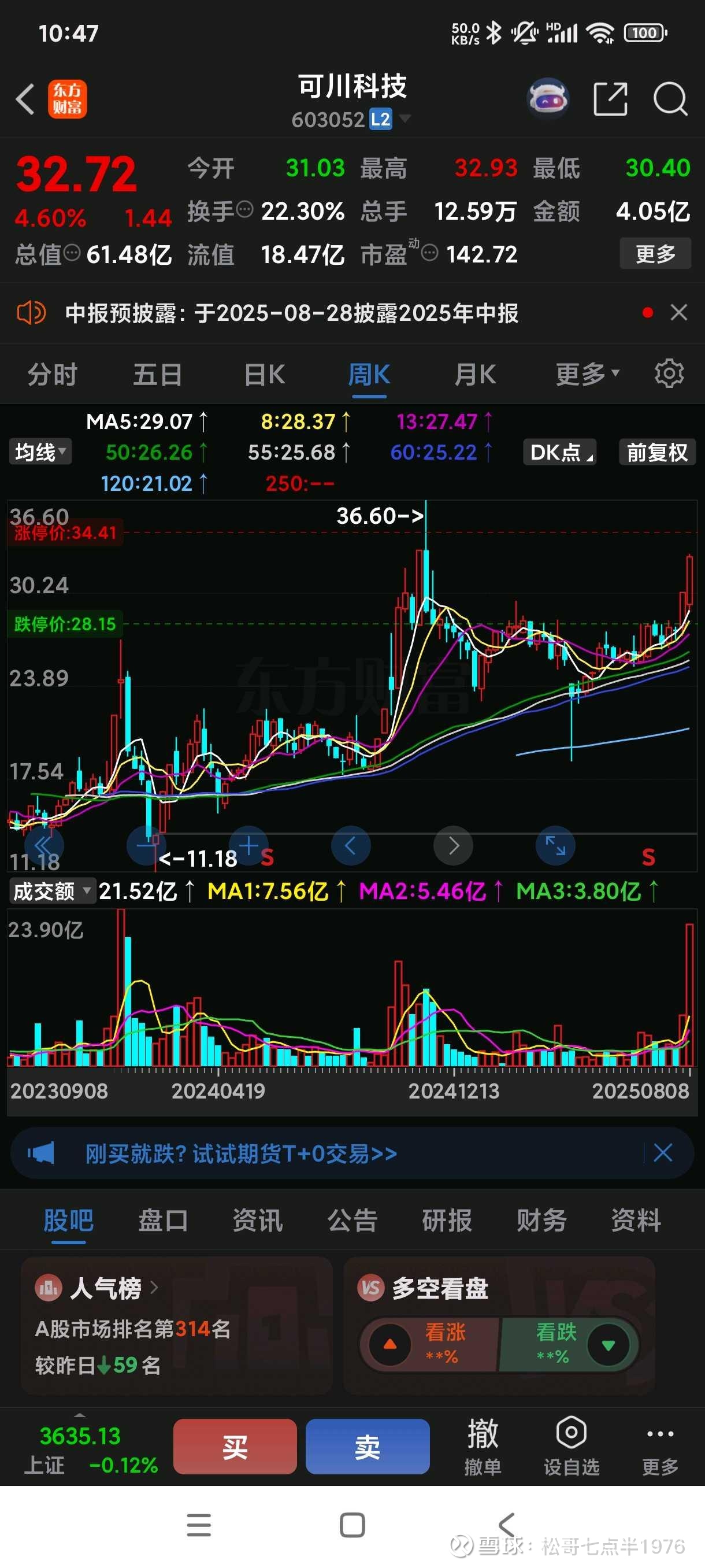The width and height of the screenshot is (705, 1568).
Task: Open chart settings gear icon
Action: pyautogui.click(x=669, y=373)
